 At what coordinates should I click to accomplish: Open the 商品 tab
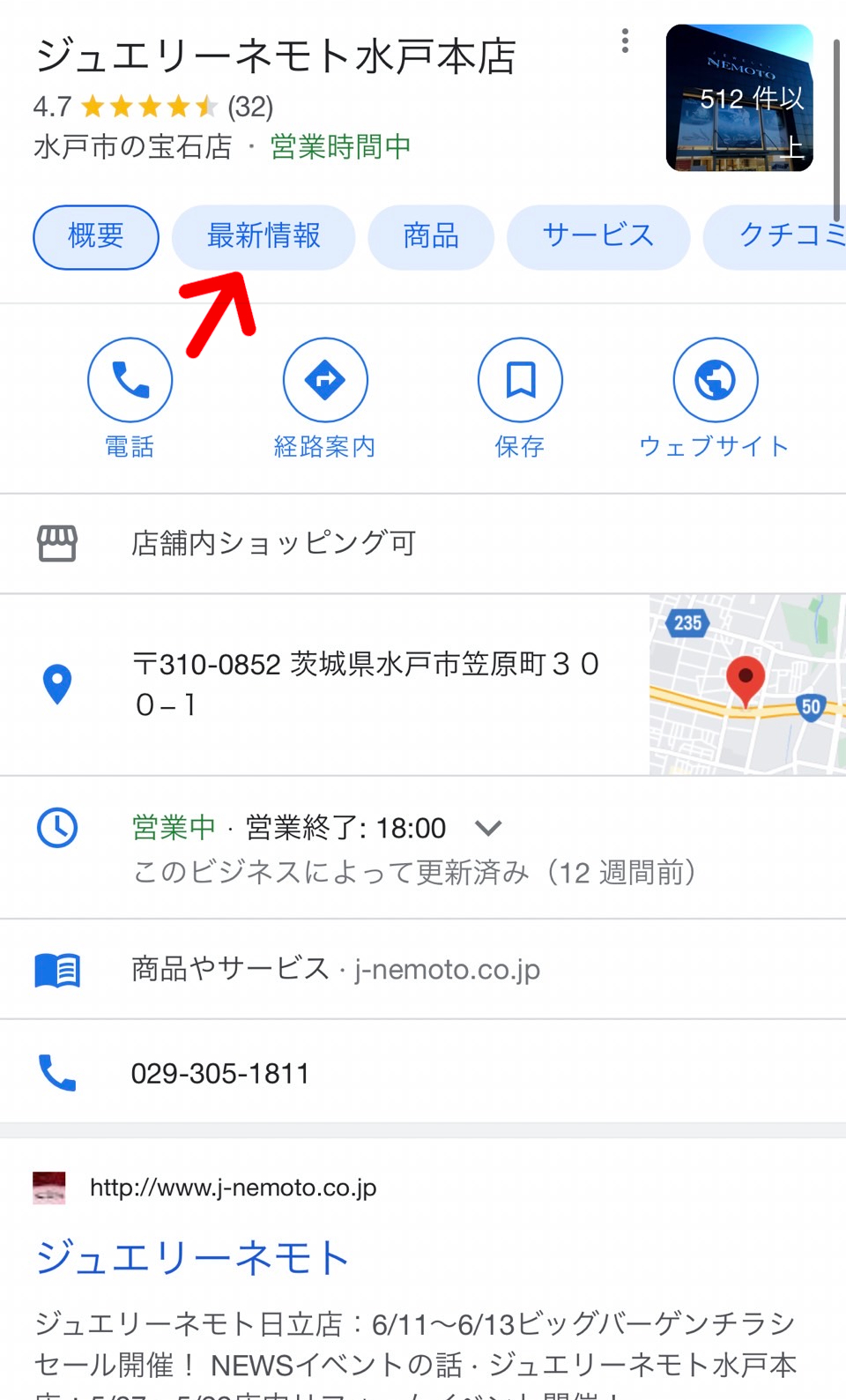[x=431, y=237]
